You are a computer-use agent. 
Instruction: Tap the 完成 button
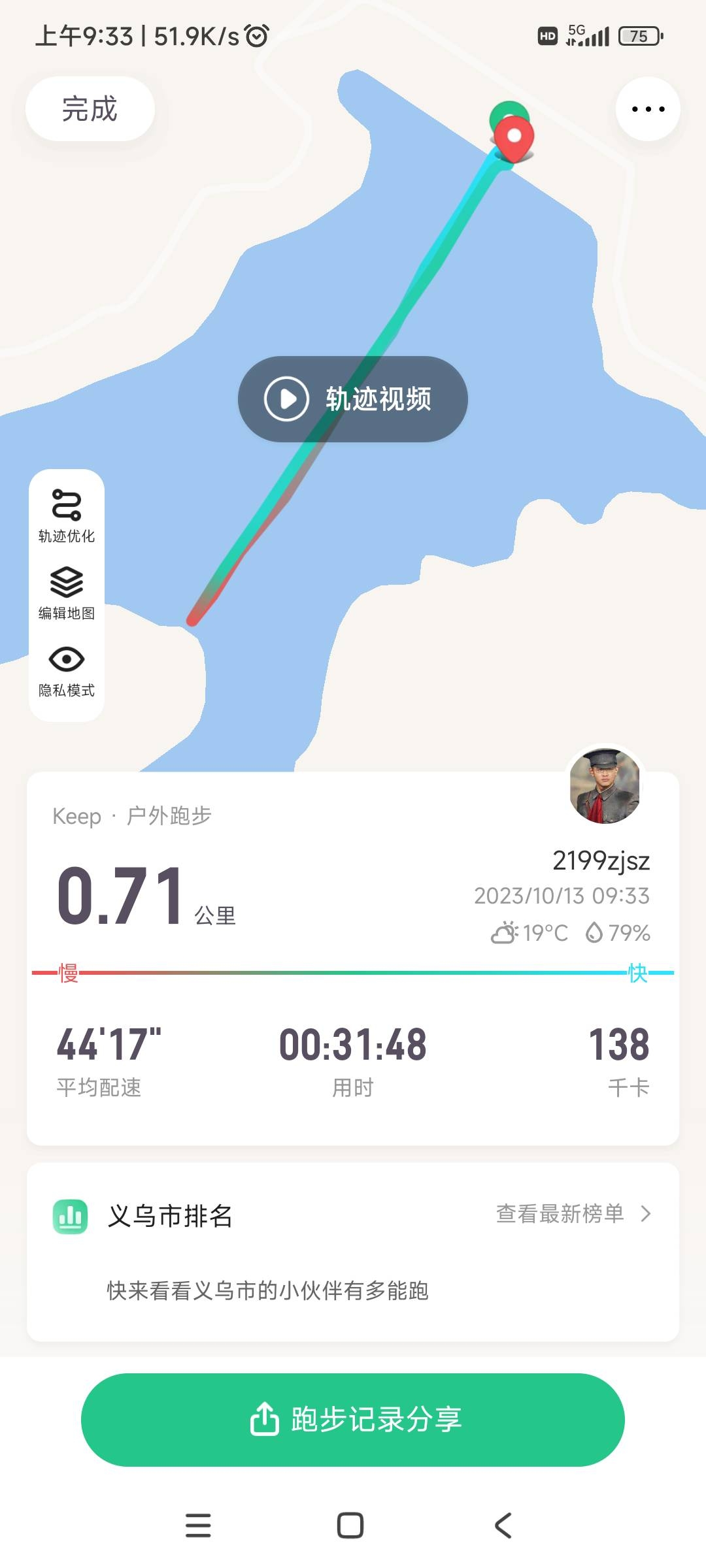coord(90,108)
